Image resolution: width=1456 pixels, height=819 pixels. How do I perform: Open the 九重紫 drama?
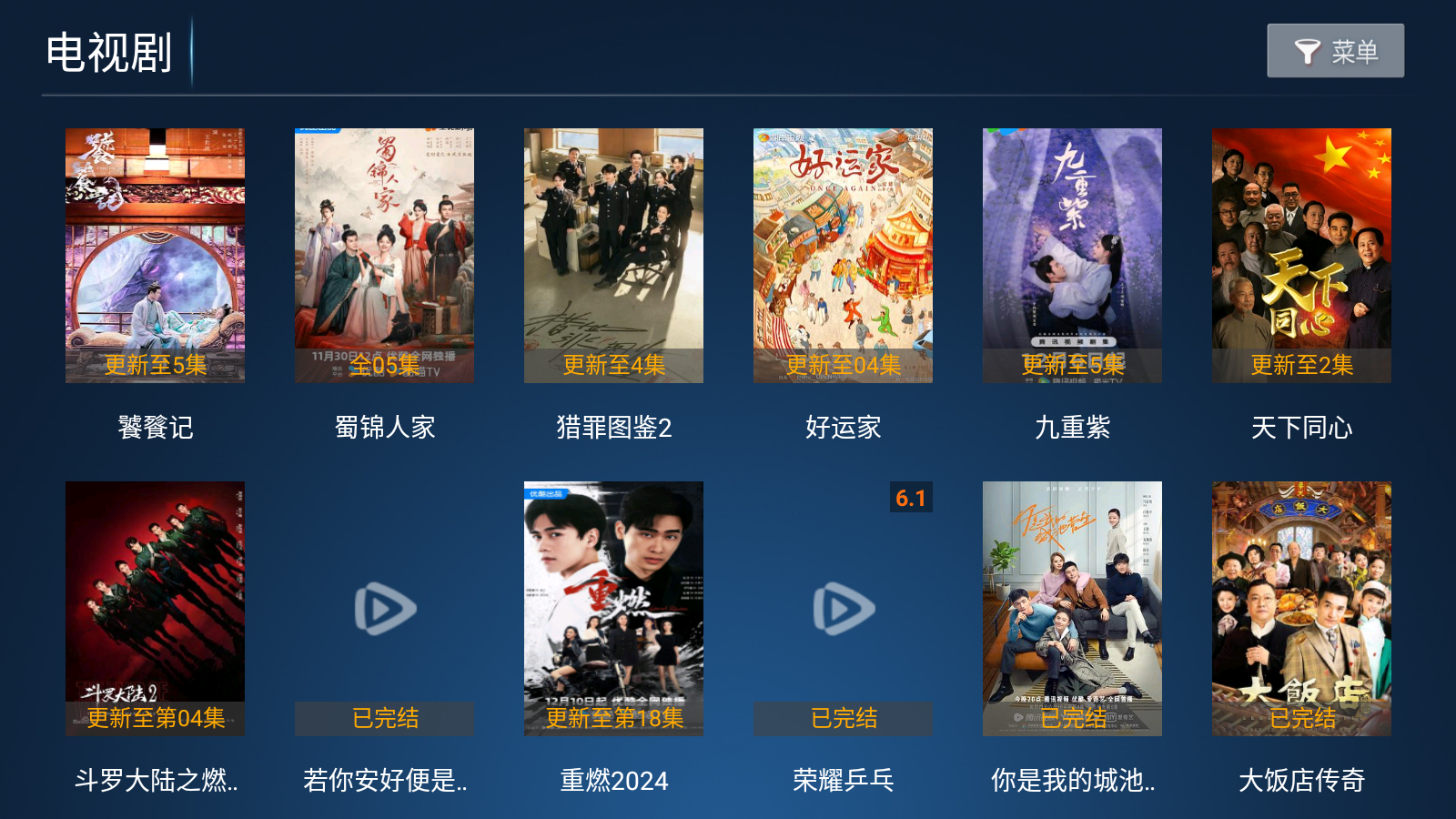pyautogui.click(x=1072, y=255)
